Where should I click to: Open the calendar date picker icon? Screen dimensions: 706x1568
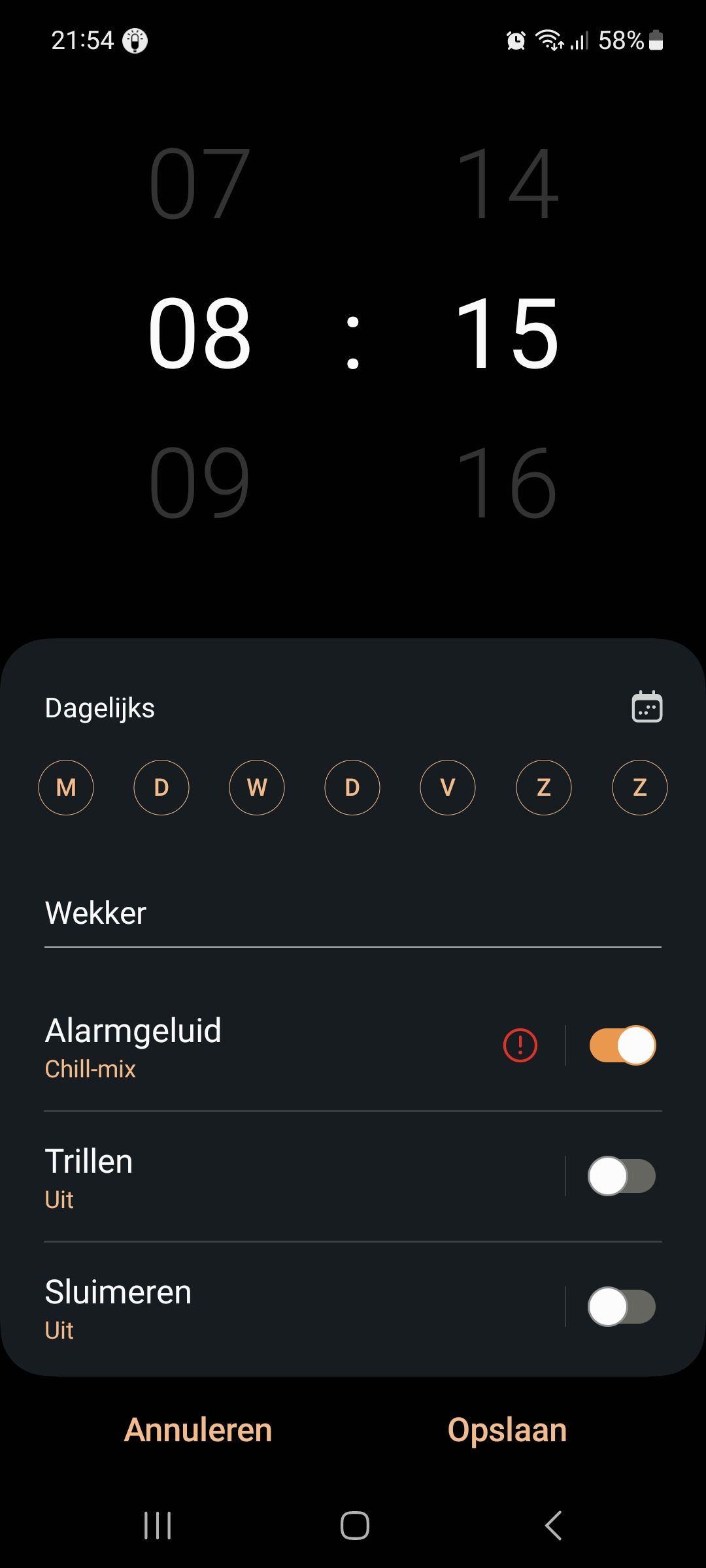click(647, 707)
